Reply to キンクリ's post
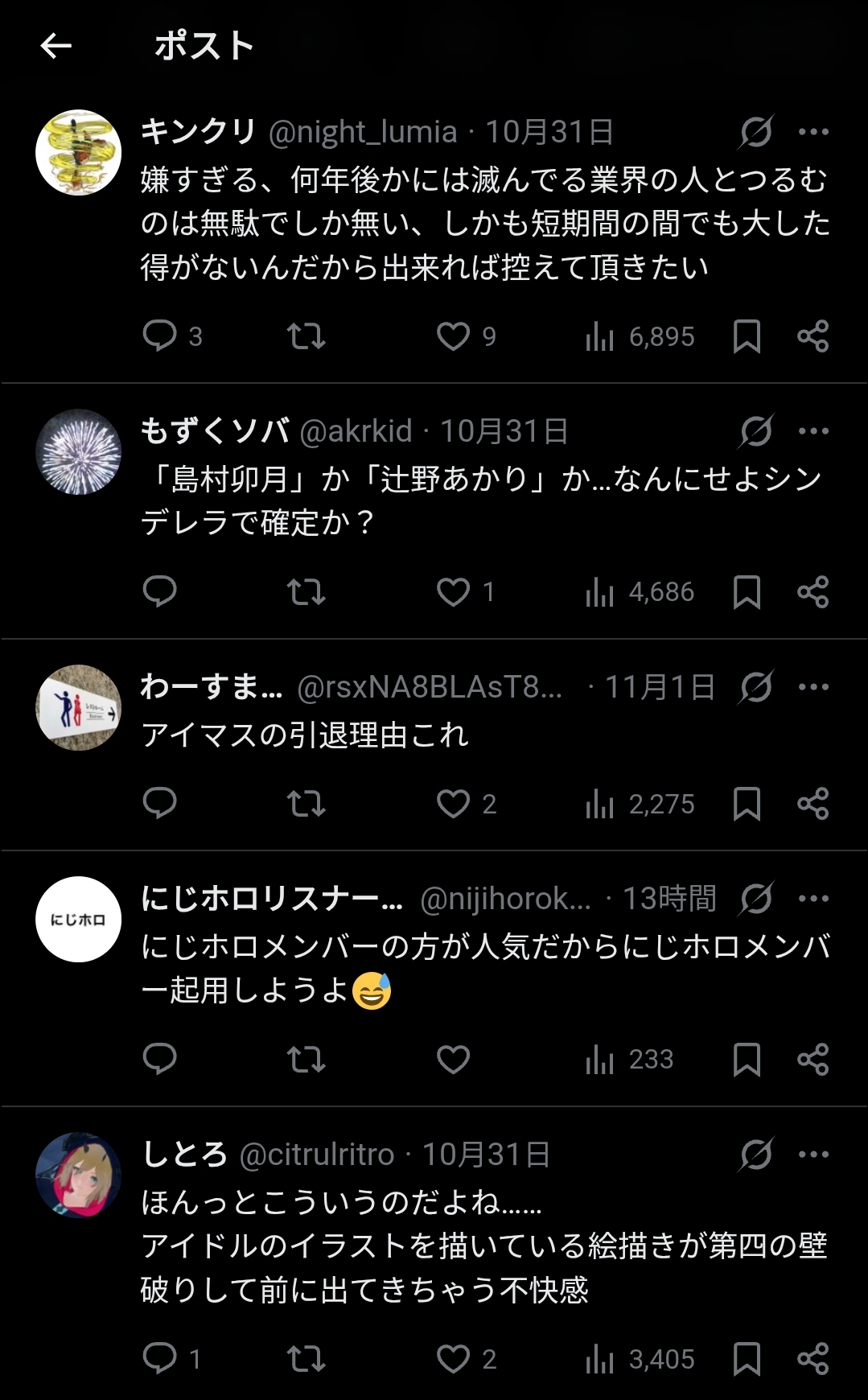 pyautogui.click(x=159, y=336)
